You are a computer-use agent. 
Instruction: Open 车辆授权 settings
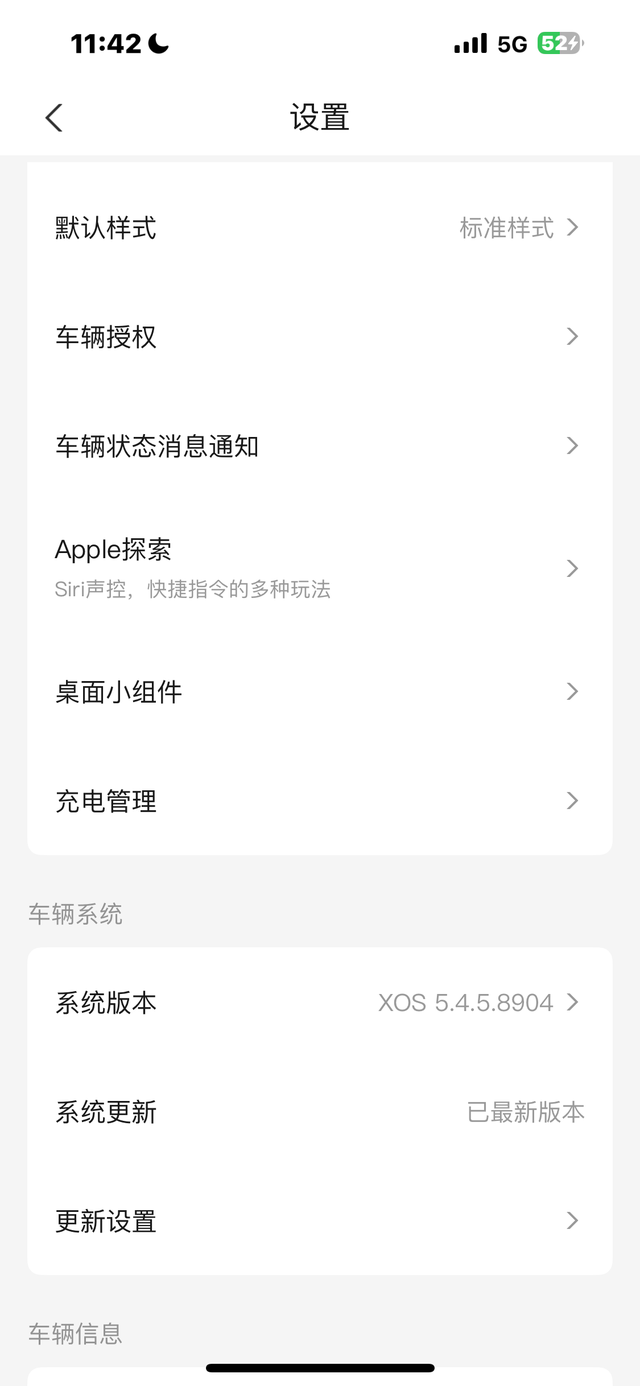tap(319, 337)
